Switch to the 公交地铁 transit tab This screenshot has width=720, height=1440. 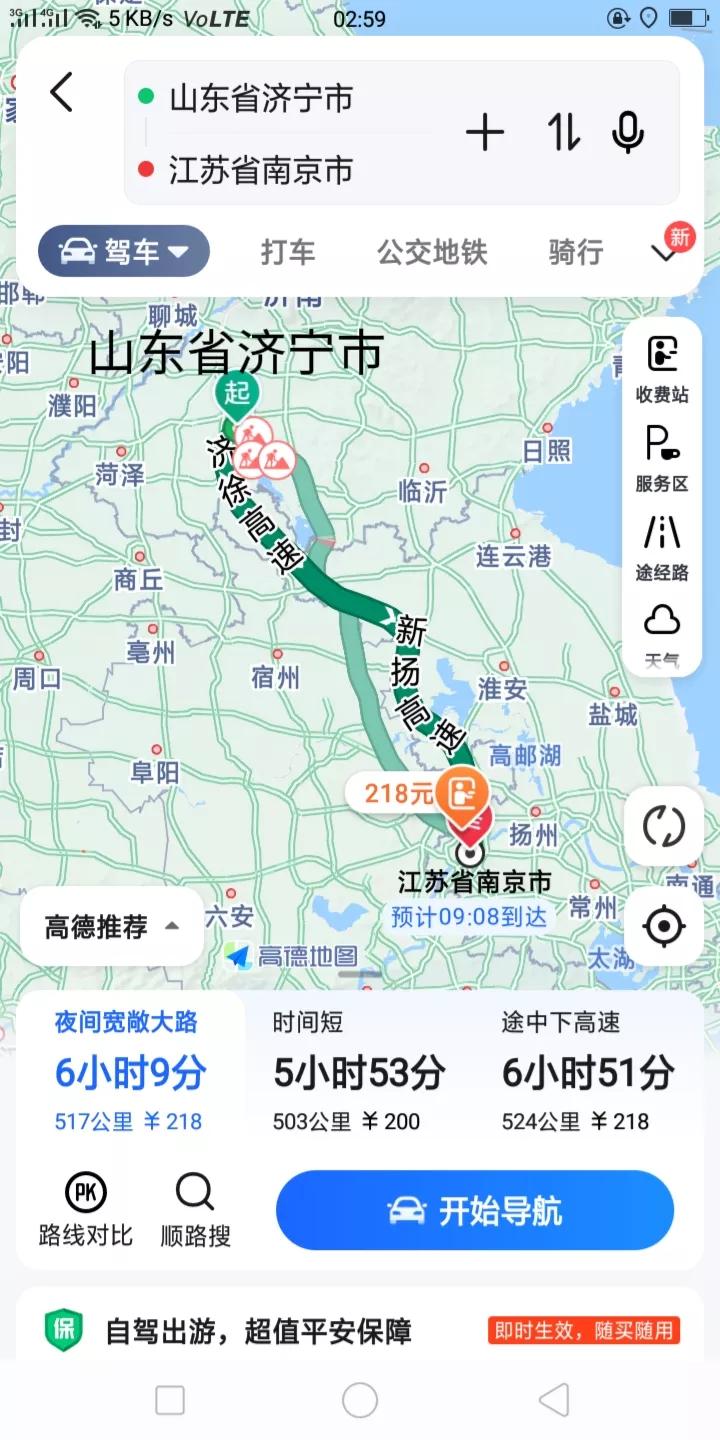click(x=431, y=254)
